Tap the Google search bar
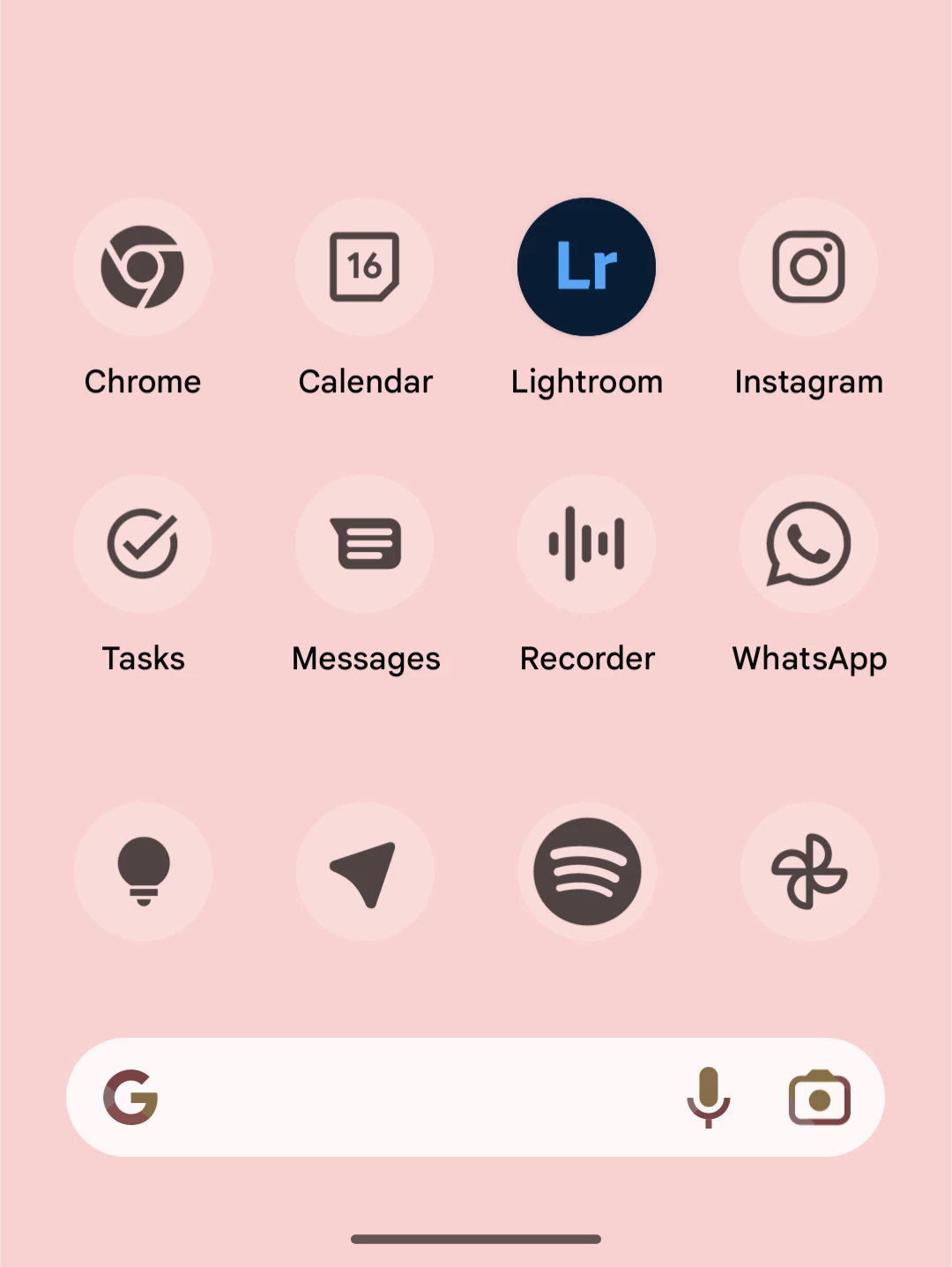 click(x=414, y=1098)
